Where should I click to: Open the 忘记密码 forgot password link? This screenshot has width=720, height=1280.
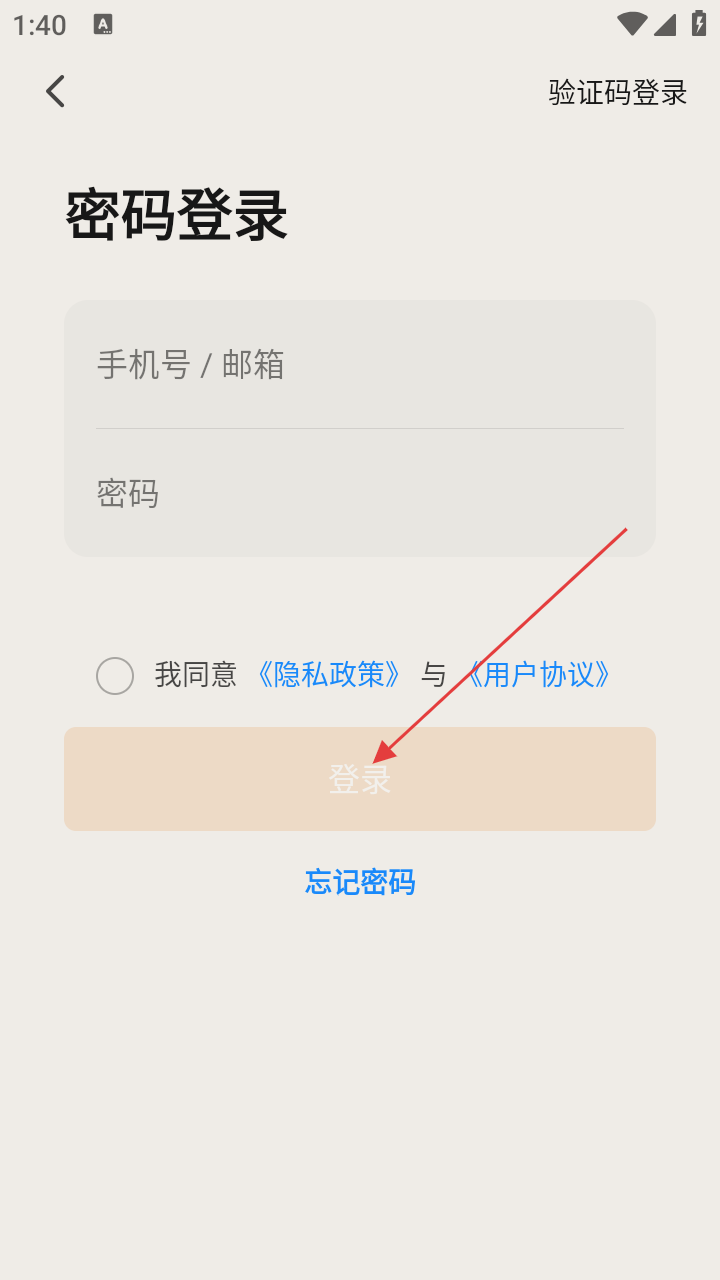360,882
